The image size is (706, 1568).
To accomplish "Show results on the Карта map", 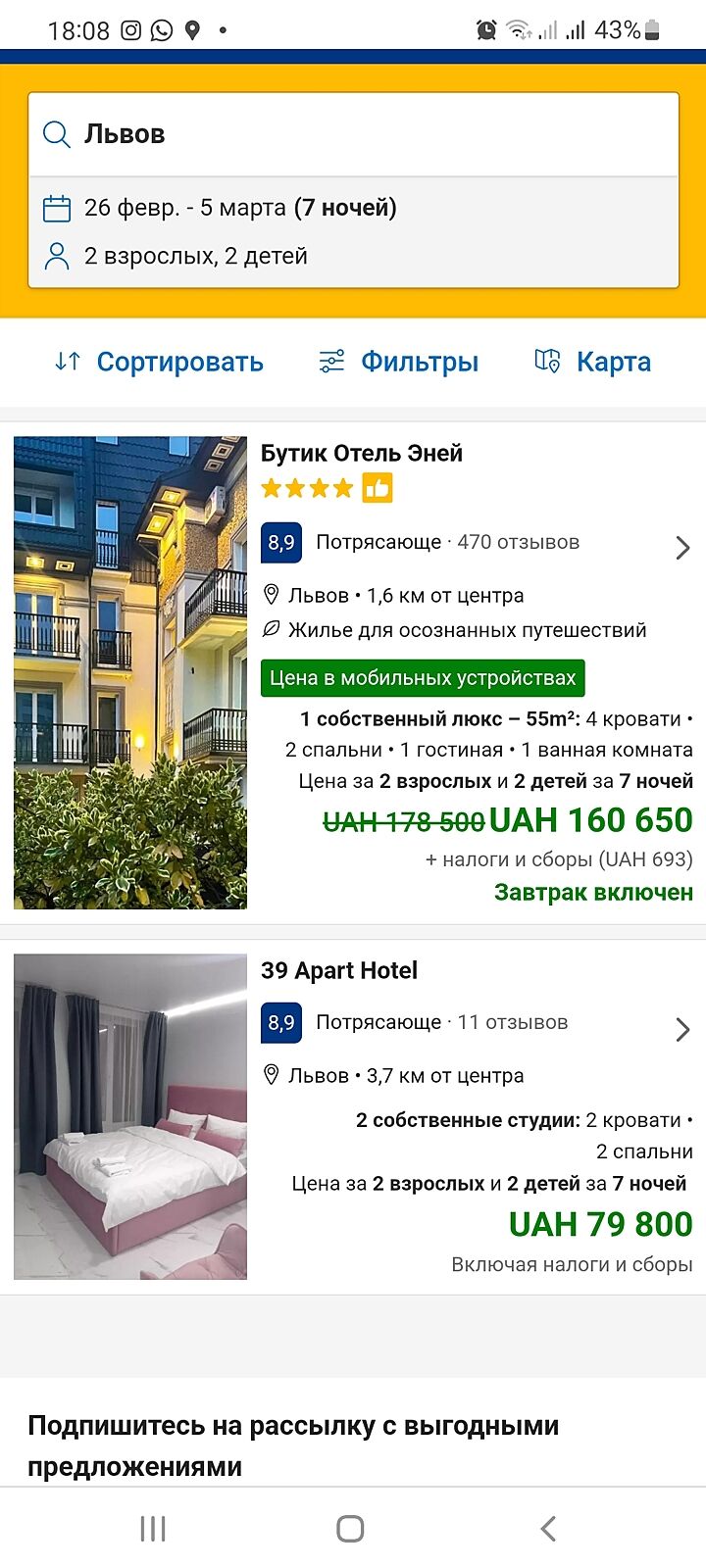I will (593, 362).
